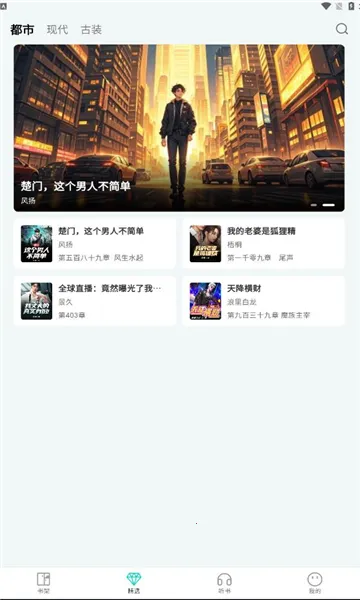Viewport: 360px width, 600px height.
Task: Go to the 书架 bookshelf tab
Action: [44, 583]
